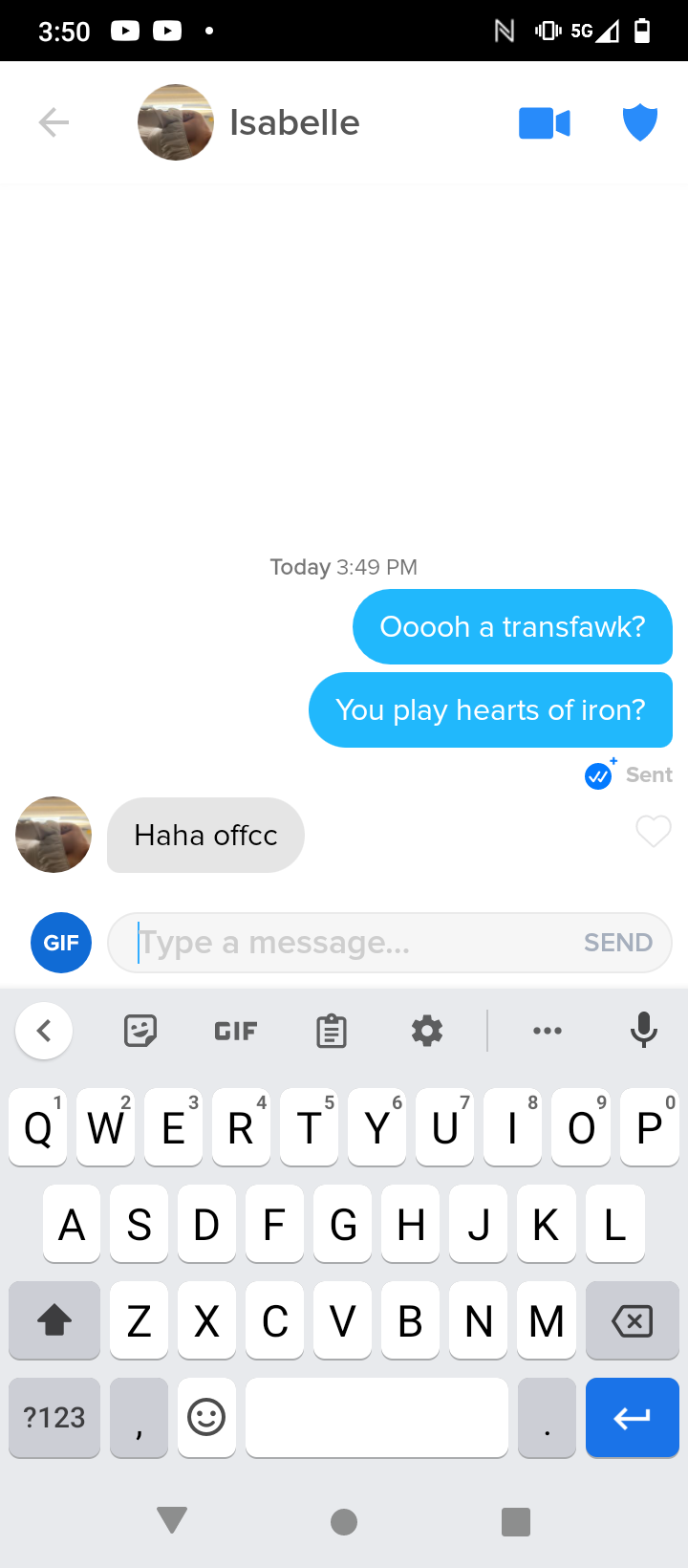Image resolution: width=688 pixels, height=1568 pixels.
Task: Open Isabelle's avatar beside her message
Action: (54, 835)
